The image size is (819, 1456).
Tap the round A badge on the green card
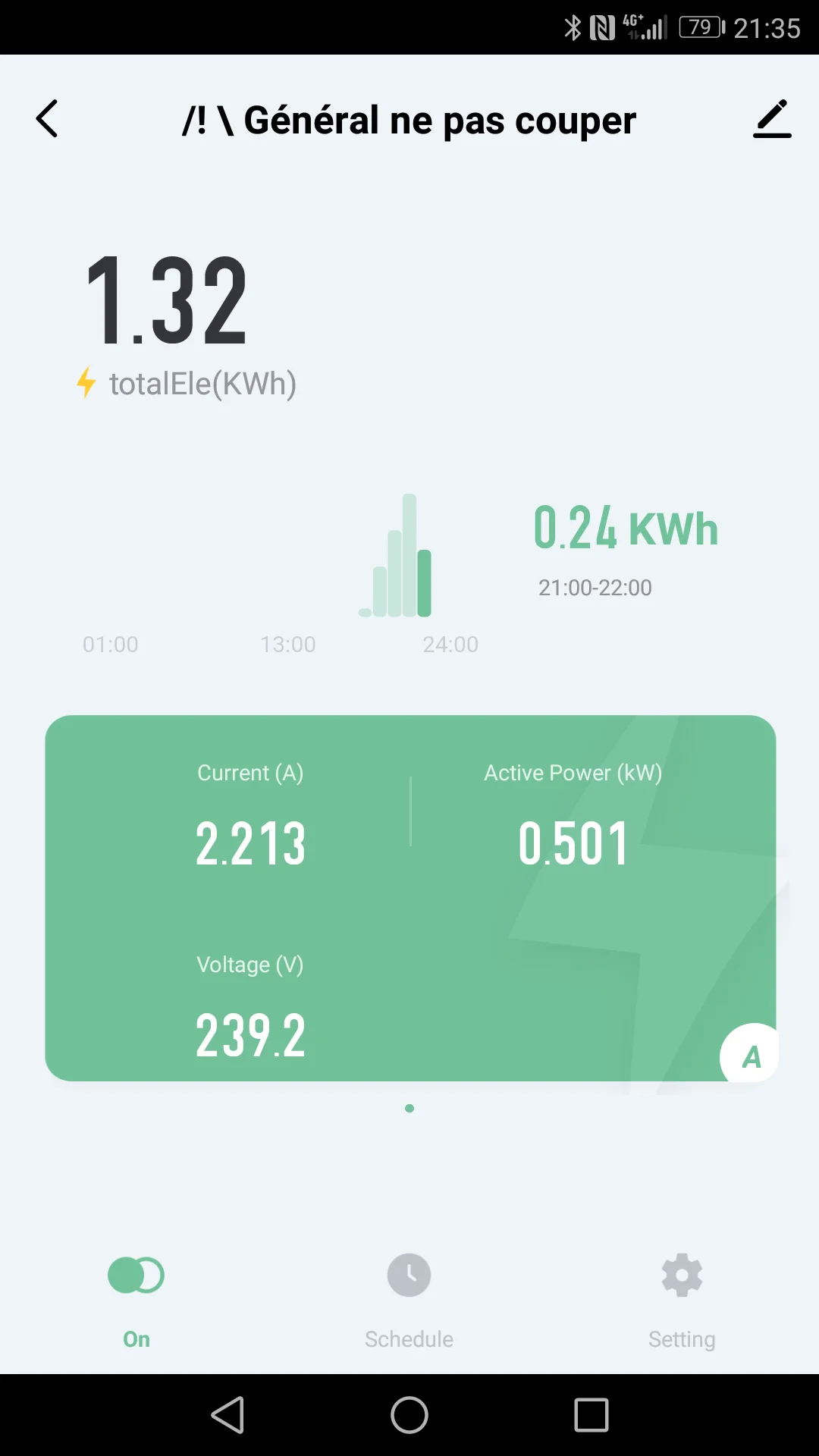coord(750,1056)
